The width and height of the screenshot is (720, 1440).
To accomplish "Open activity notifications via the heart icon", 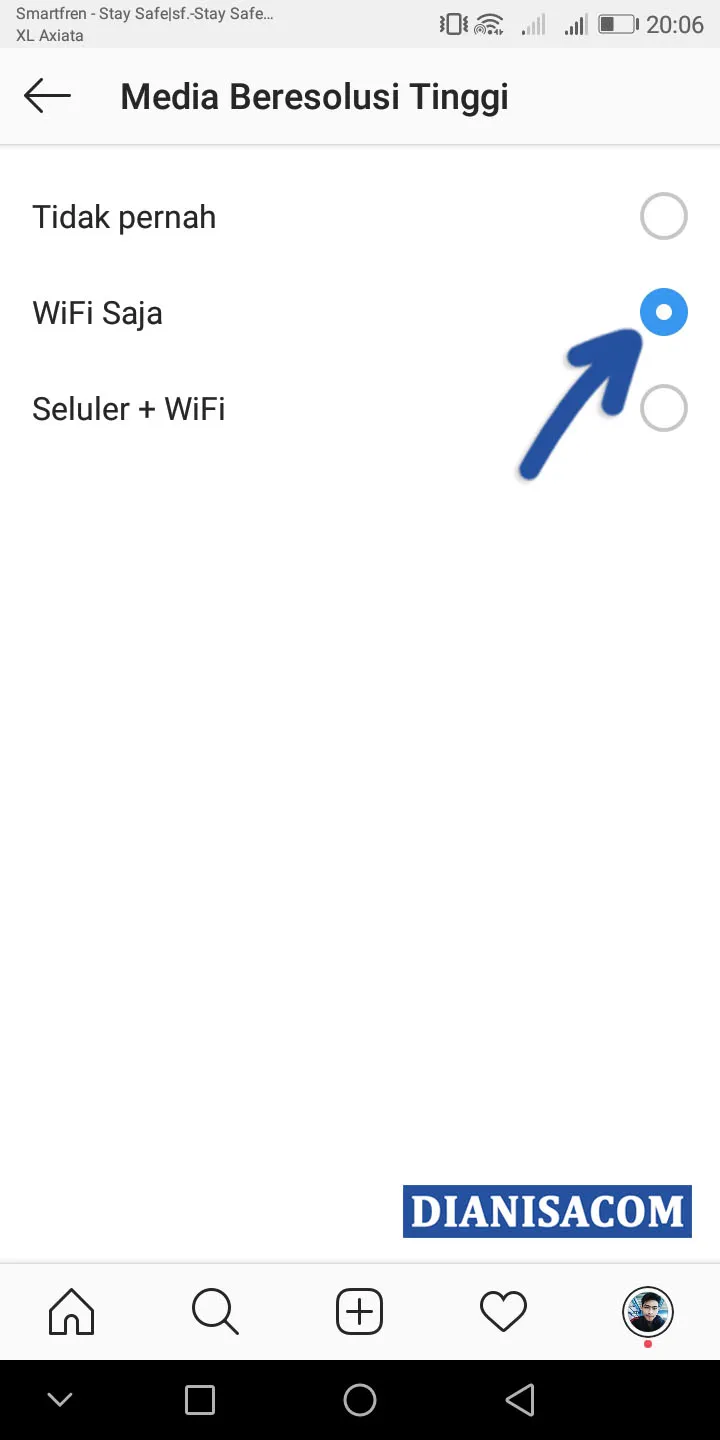I will click(x=503, y=1311).
